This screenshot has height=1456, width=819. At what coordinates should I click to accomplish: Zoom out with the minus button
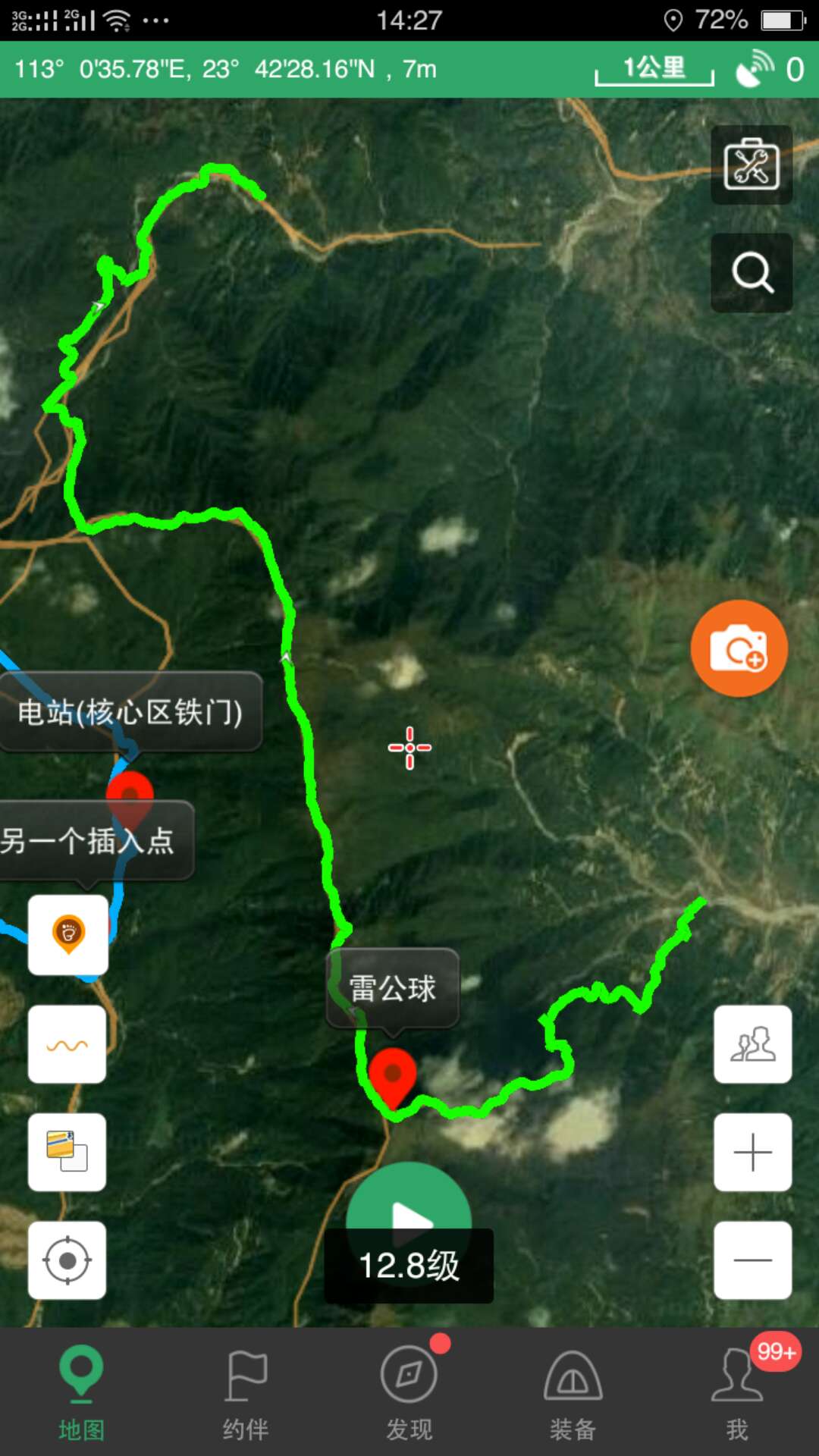pyautogui.click(x=752, y=1260)
